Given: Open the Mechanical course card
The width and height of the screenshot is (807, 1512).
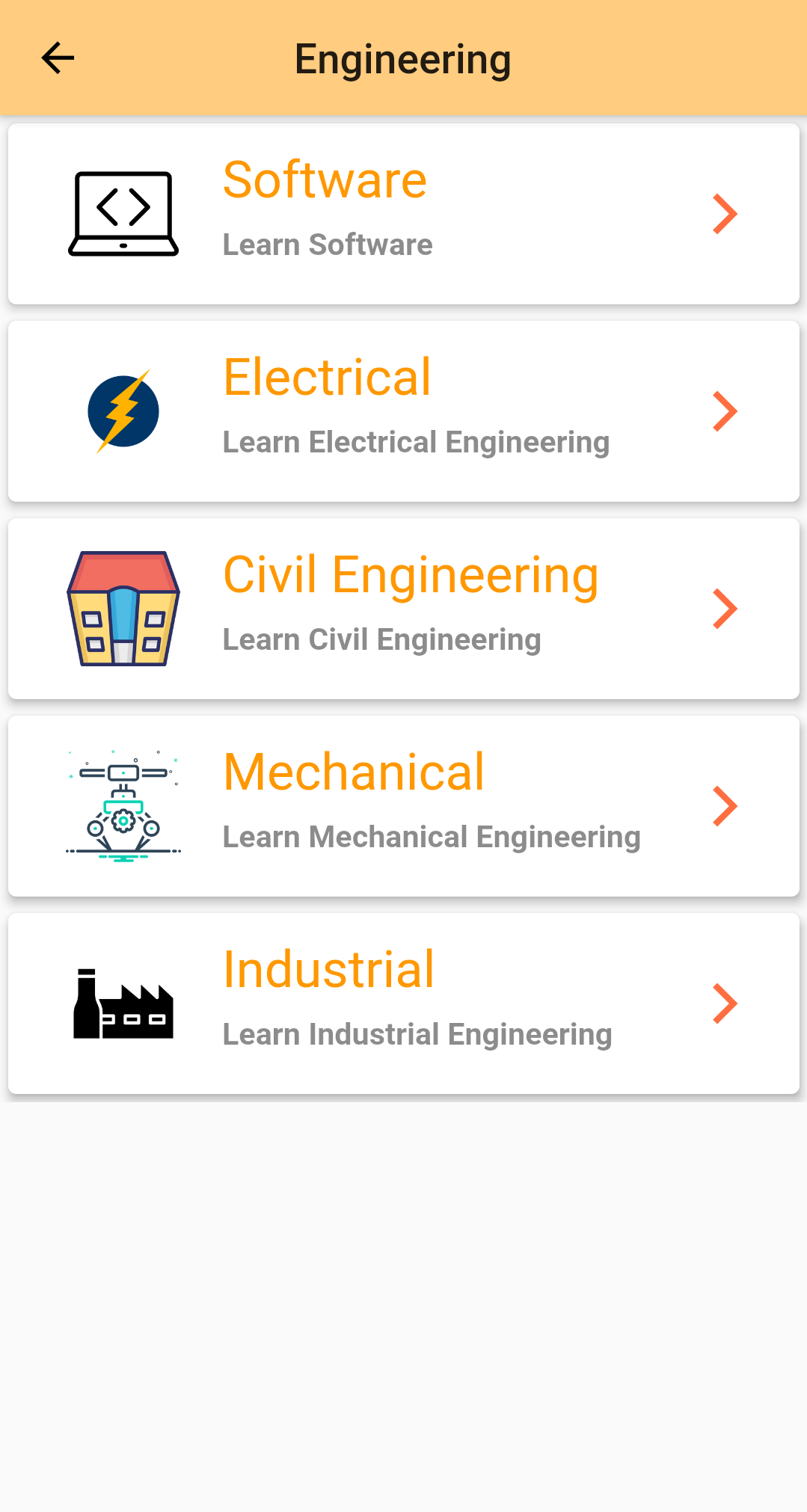Looking at the screenshot, I should 404,805.
